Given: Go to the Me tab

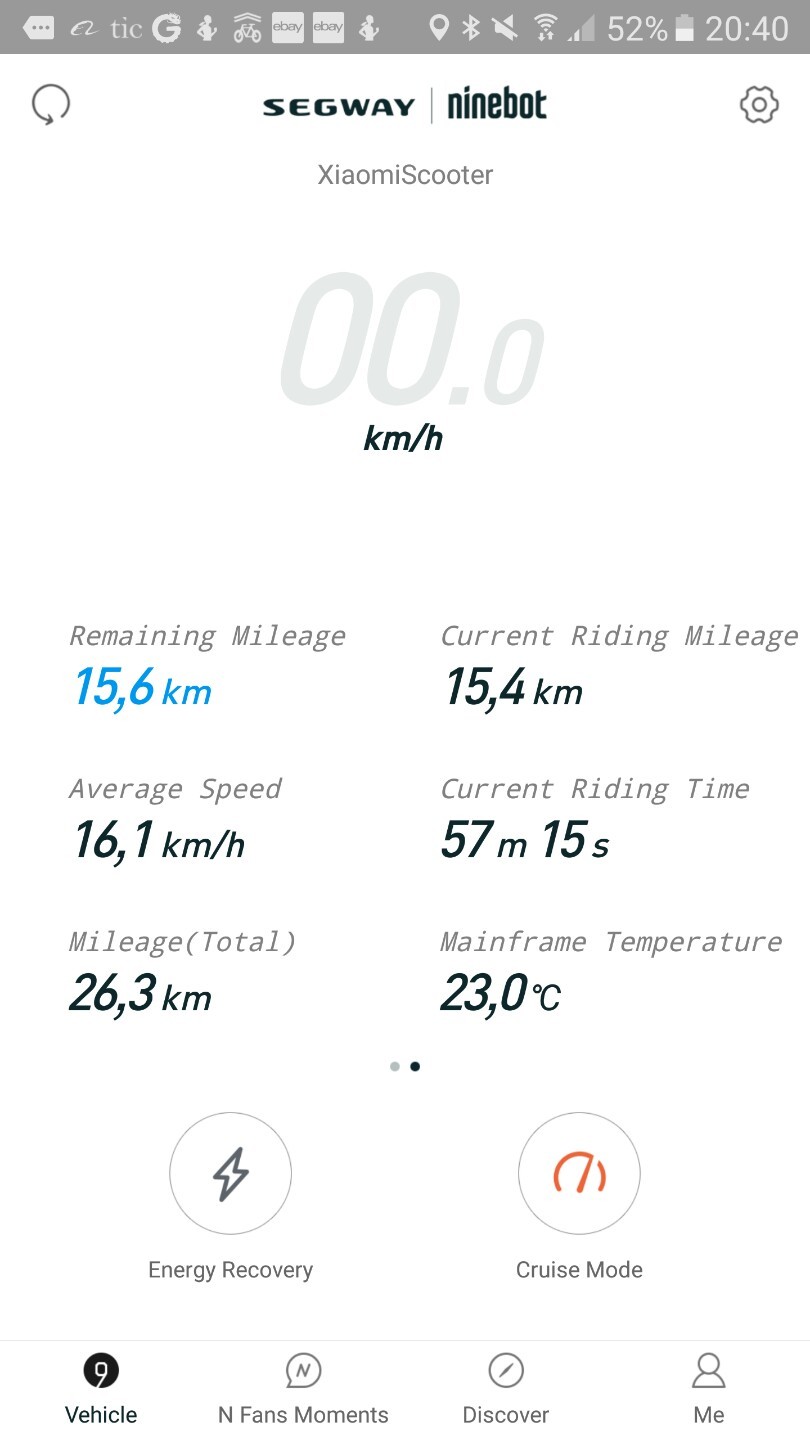Looking at the screenshot, I should (708, 1390).
